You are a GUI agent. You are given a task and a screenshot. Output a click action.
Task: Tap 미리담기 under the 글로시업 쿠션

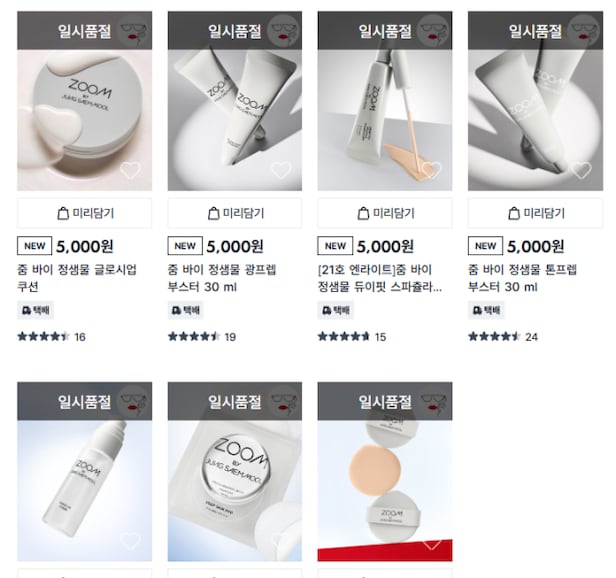(x=84, y=213)
